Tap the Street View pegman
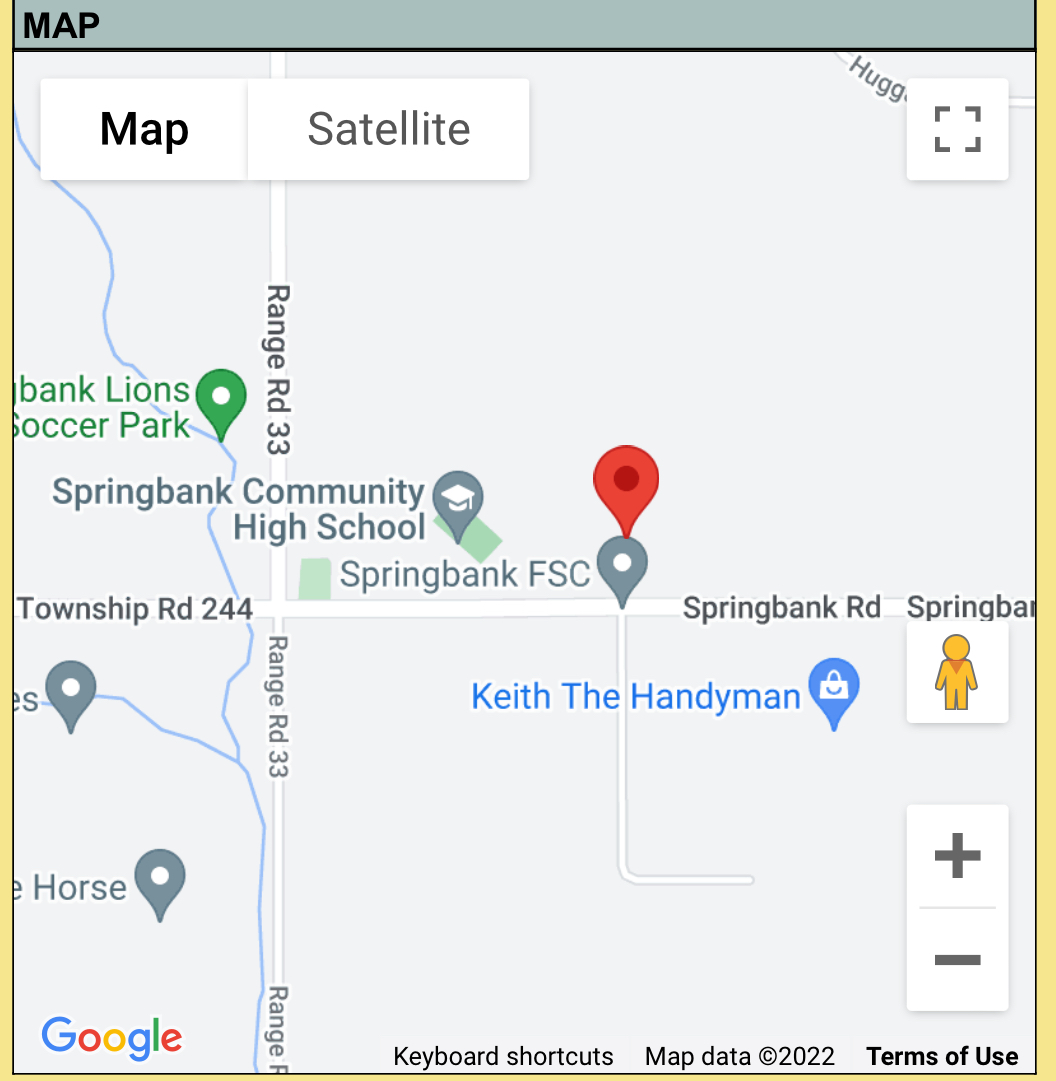The height and width of the screenshot is (1081, 1056). point(957,672)
